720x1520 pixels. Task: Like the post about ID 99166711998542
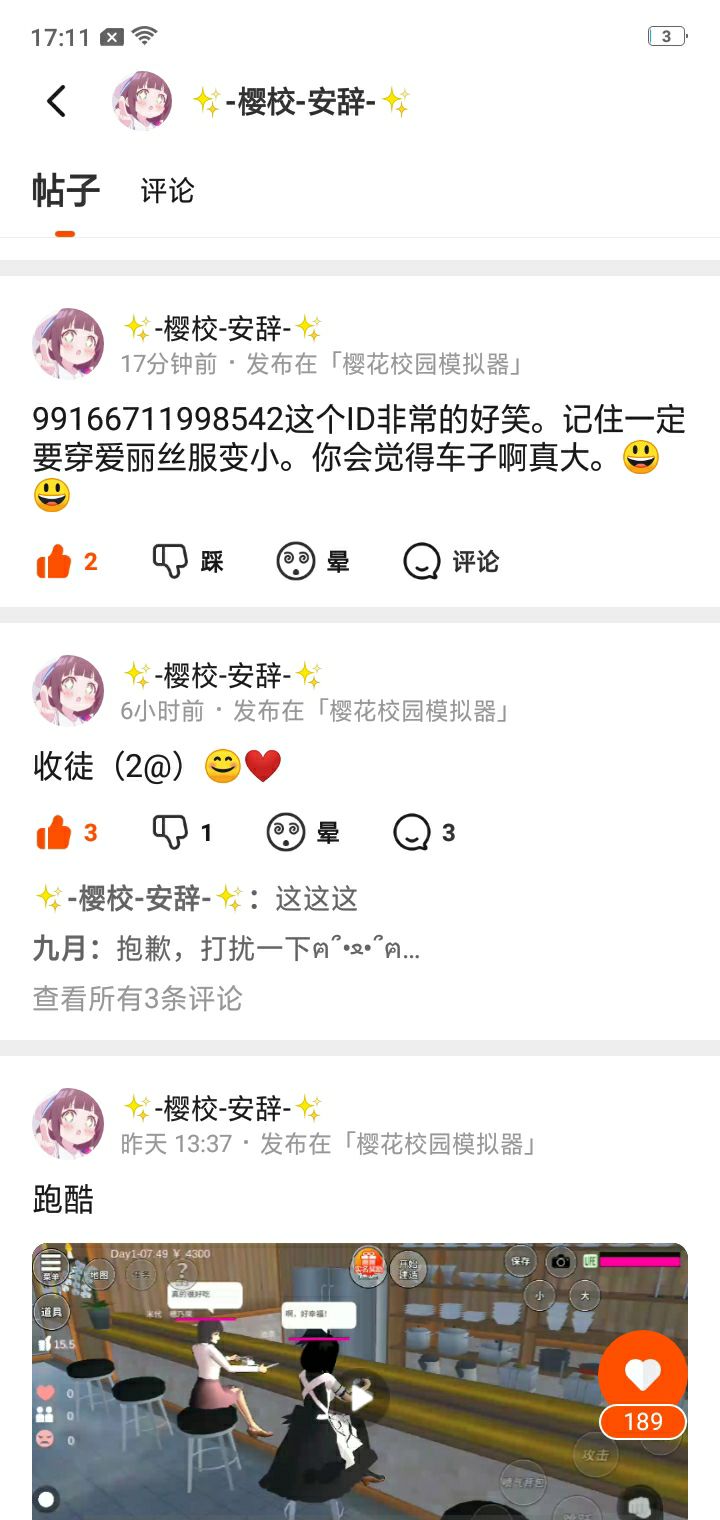(x=66, y=562)
